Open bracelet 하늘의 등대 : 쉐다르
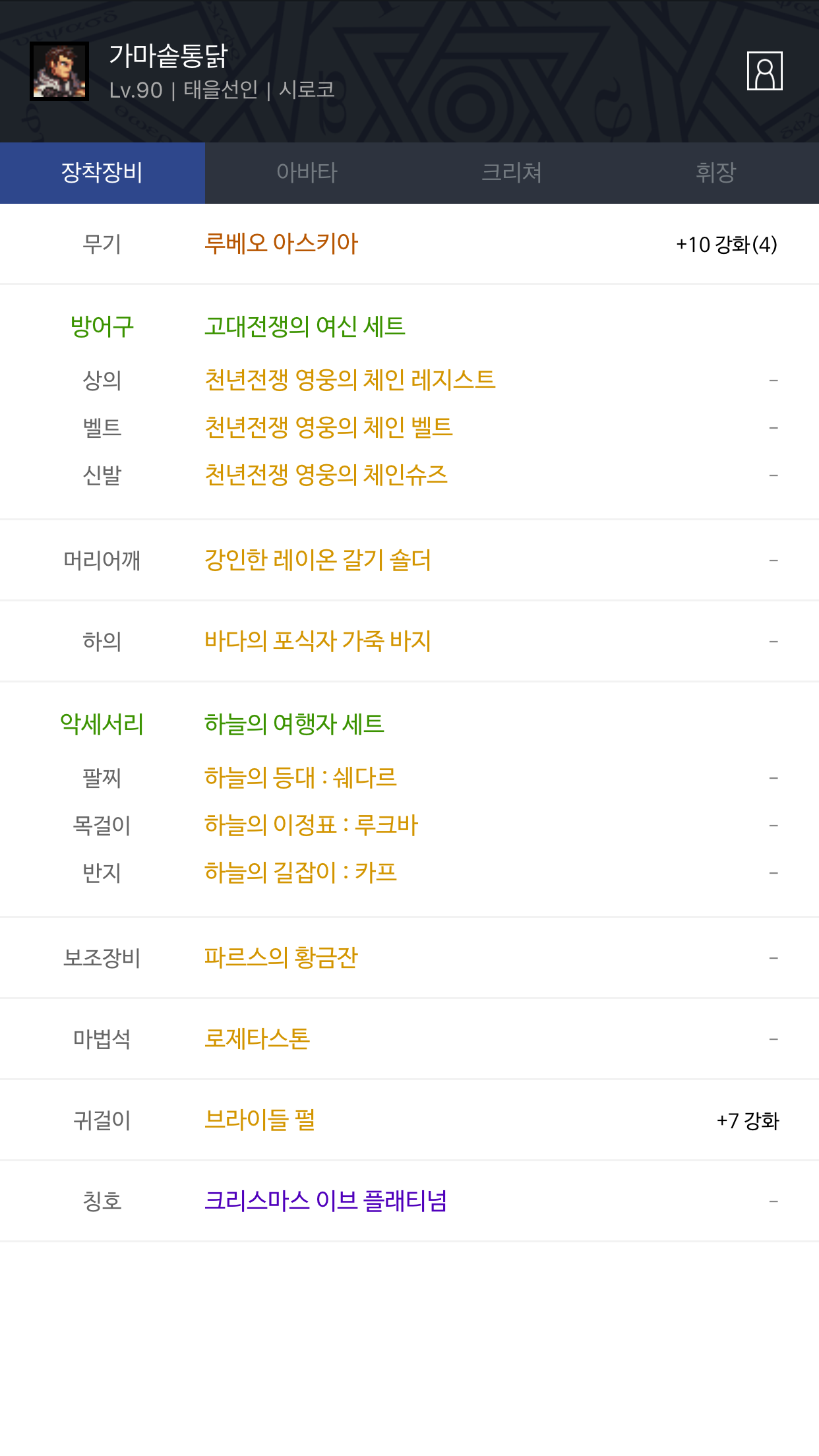The width and height of the screenshot is (819, 1456). (x=301, y=777)
